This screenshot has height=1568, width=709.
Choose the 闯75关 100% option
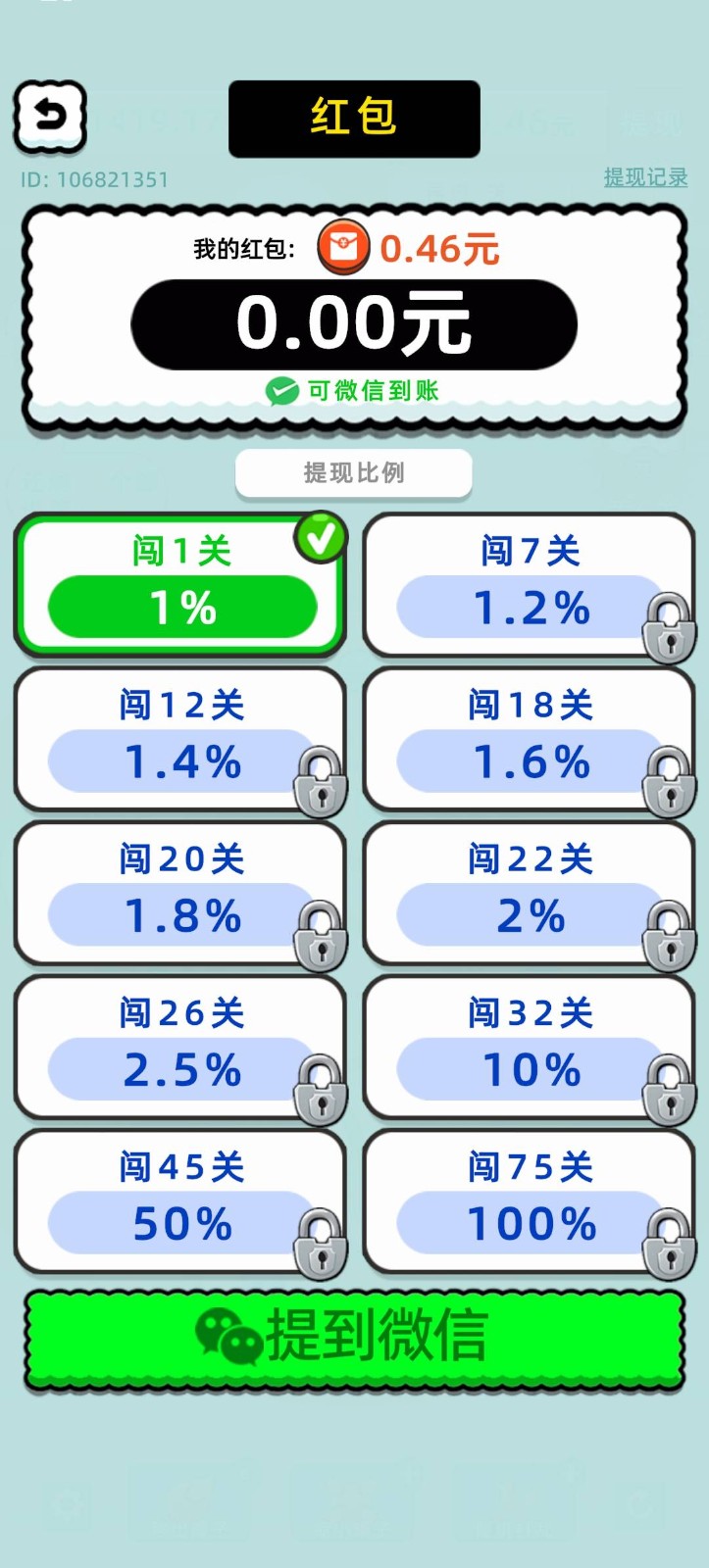point(529,1200)
